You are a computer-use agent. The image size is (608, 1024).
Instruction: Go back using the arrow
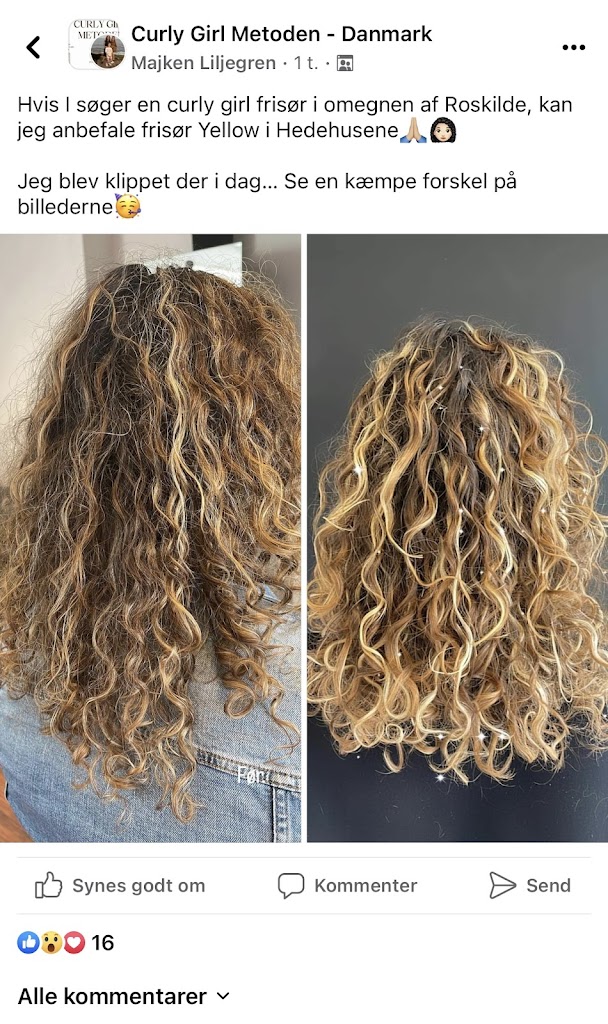coord(33,47)
